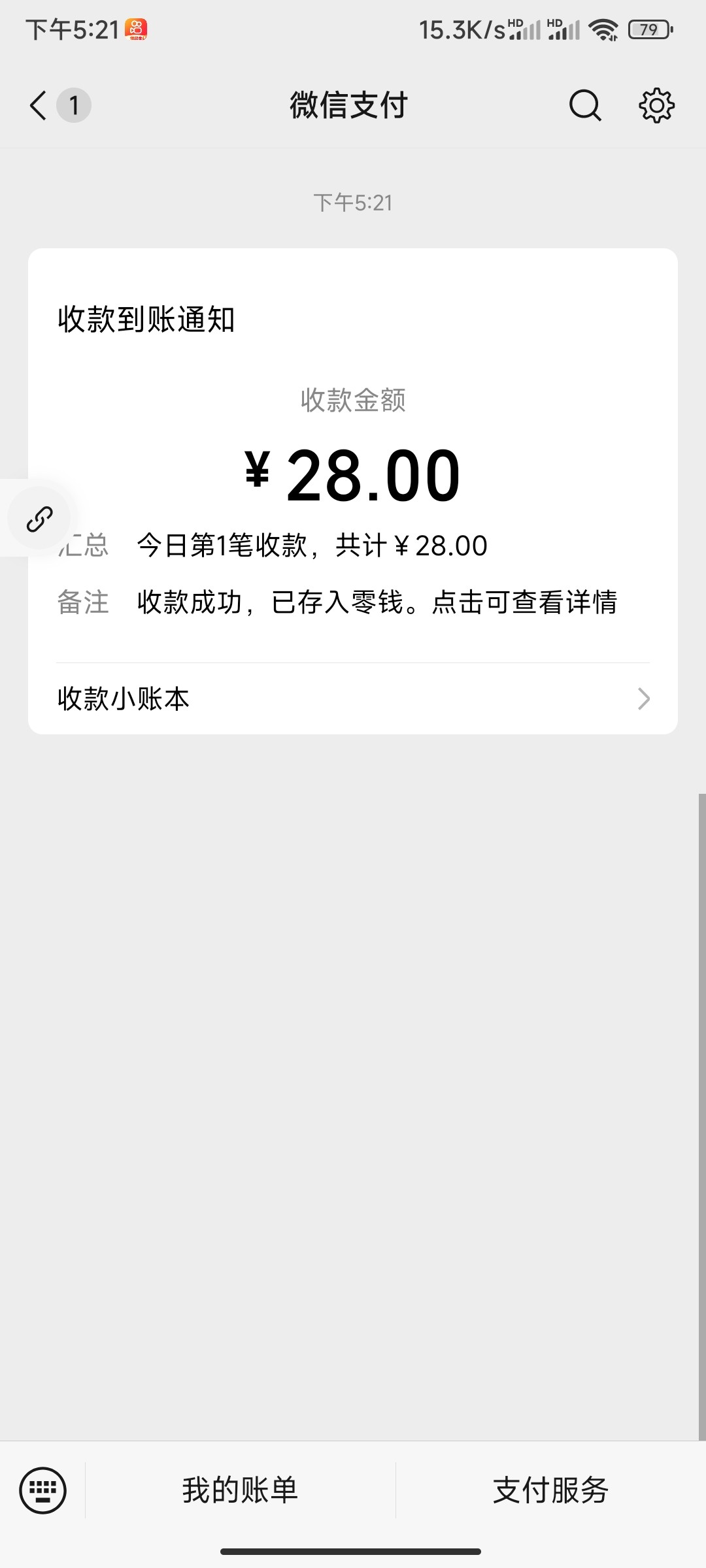Open 我的账单 menu
The image size is (706, 1568).
(x=240, y=1490)
